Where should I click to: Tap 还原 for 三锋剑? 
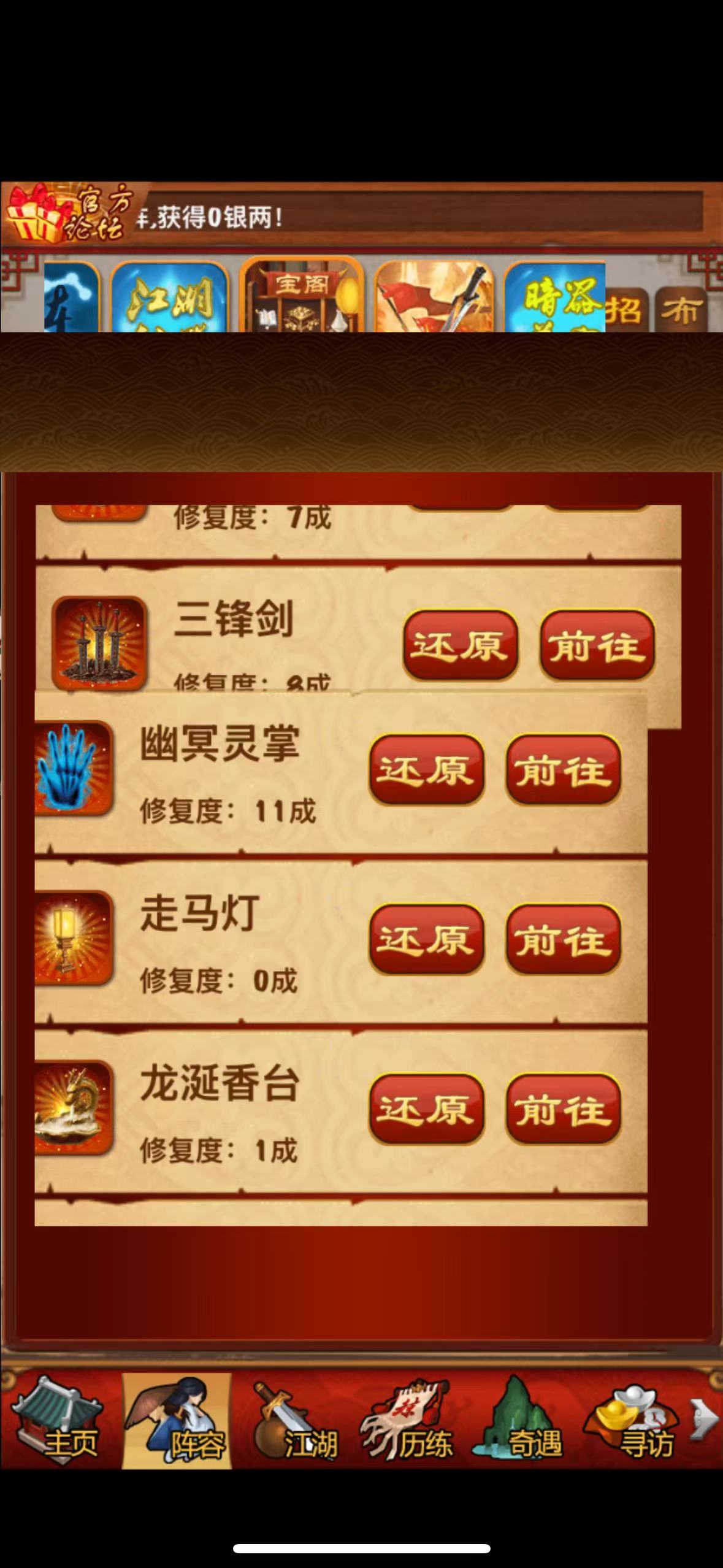point(460,645)
